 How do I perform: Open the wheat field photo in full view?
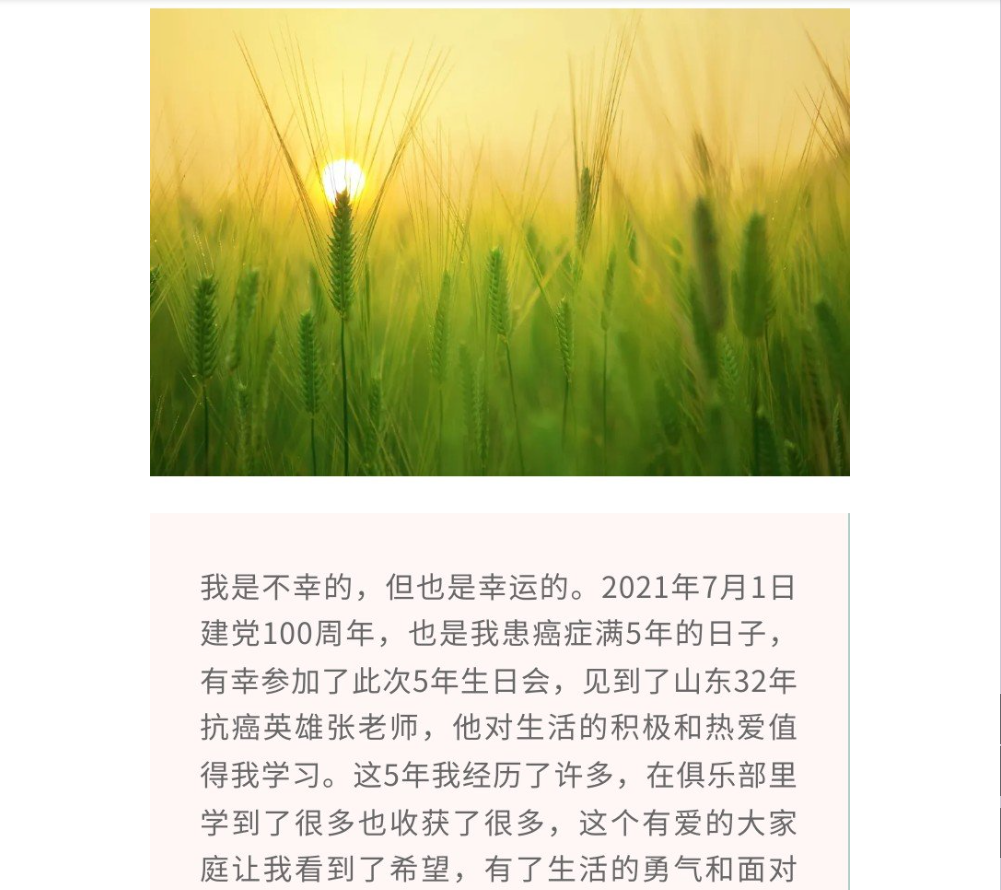[x=499, y=242]
